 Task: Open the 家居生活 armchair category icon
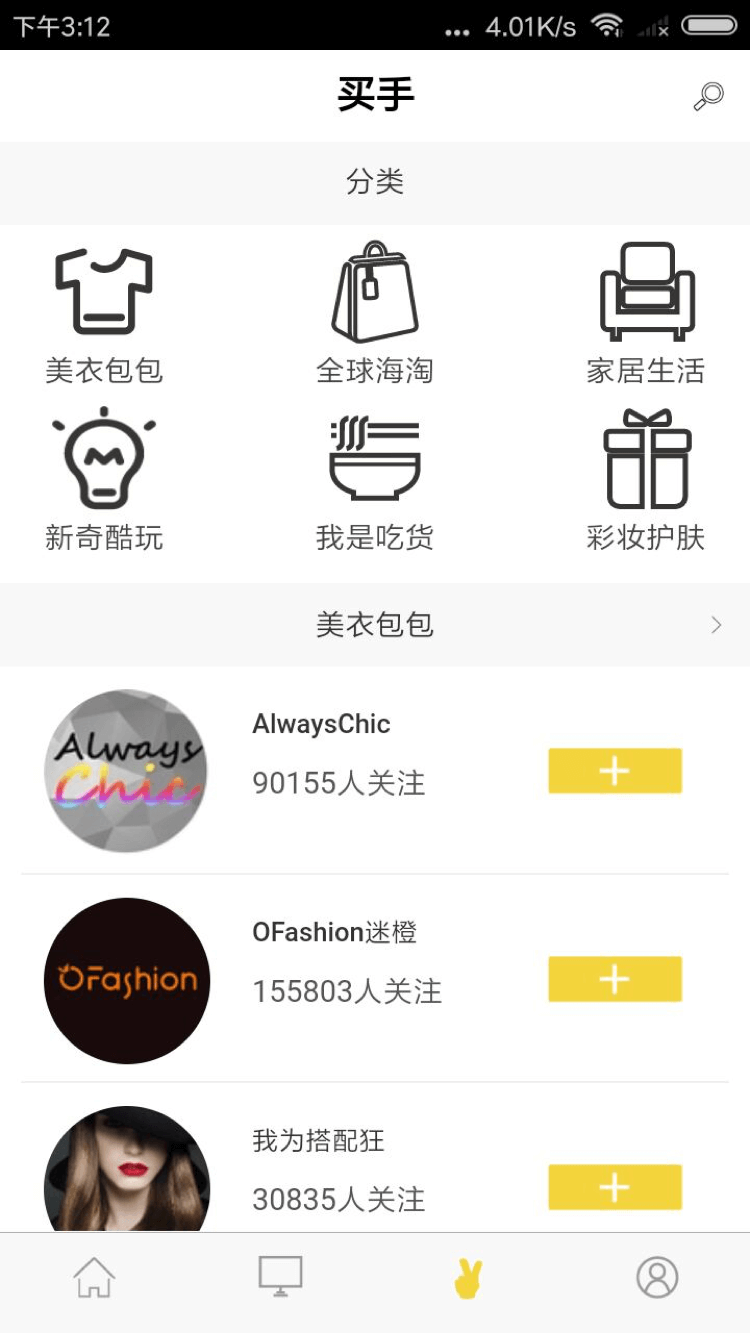click(x=646, y=290)
